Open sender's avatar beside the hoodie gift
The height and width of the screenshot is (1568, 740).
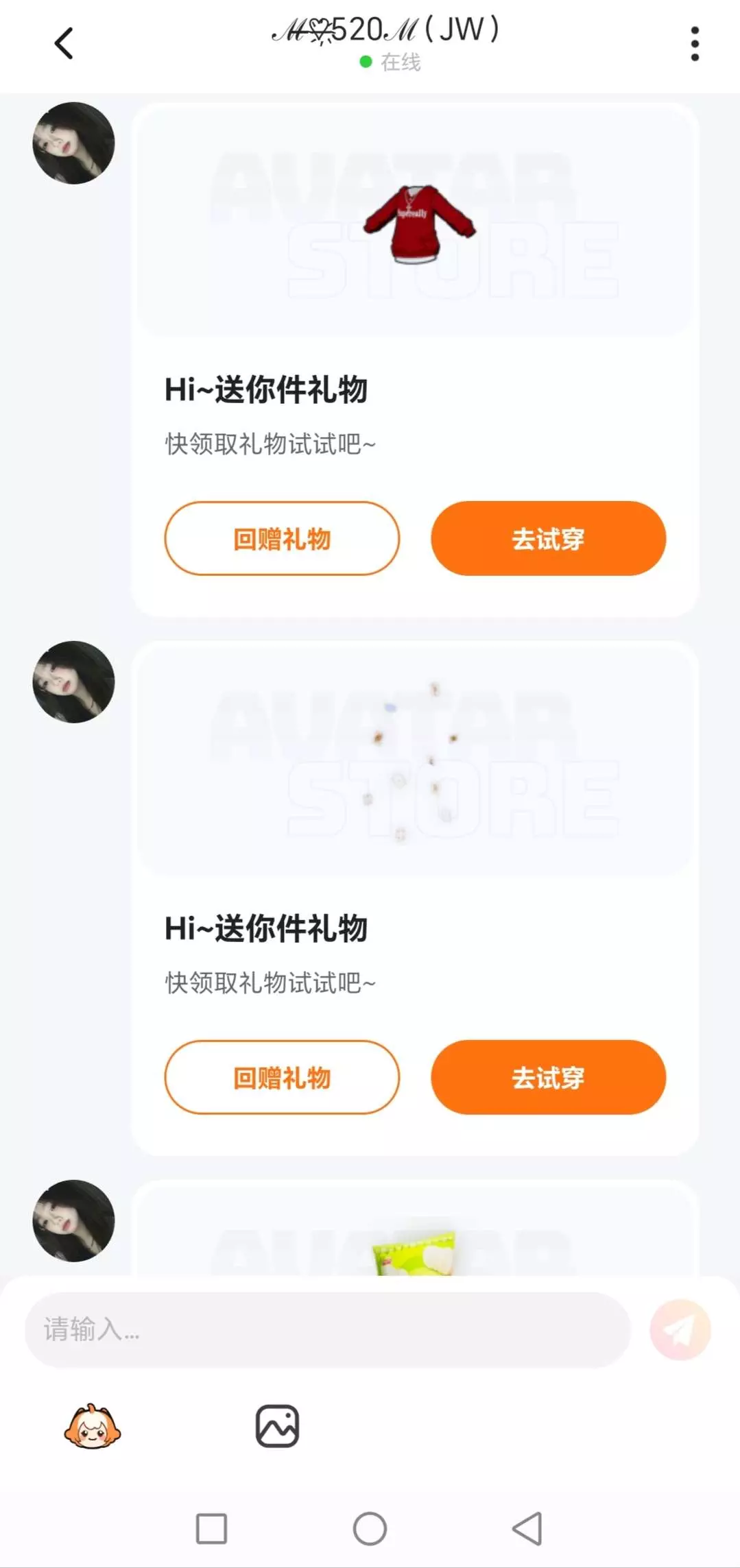coord(73,143)
